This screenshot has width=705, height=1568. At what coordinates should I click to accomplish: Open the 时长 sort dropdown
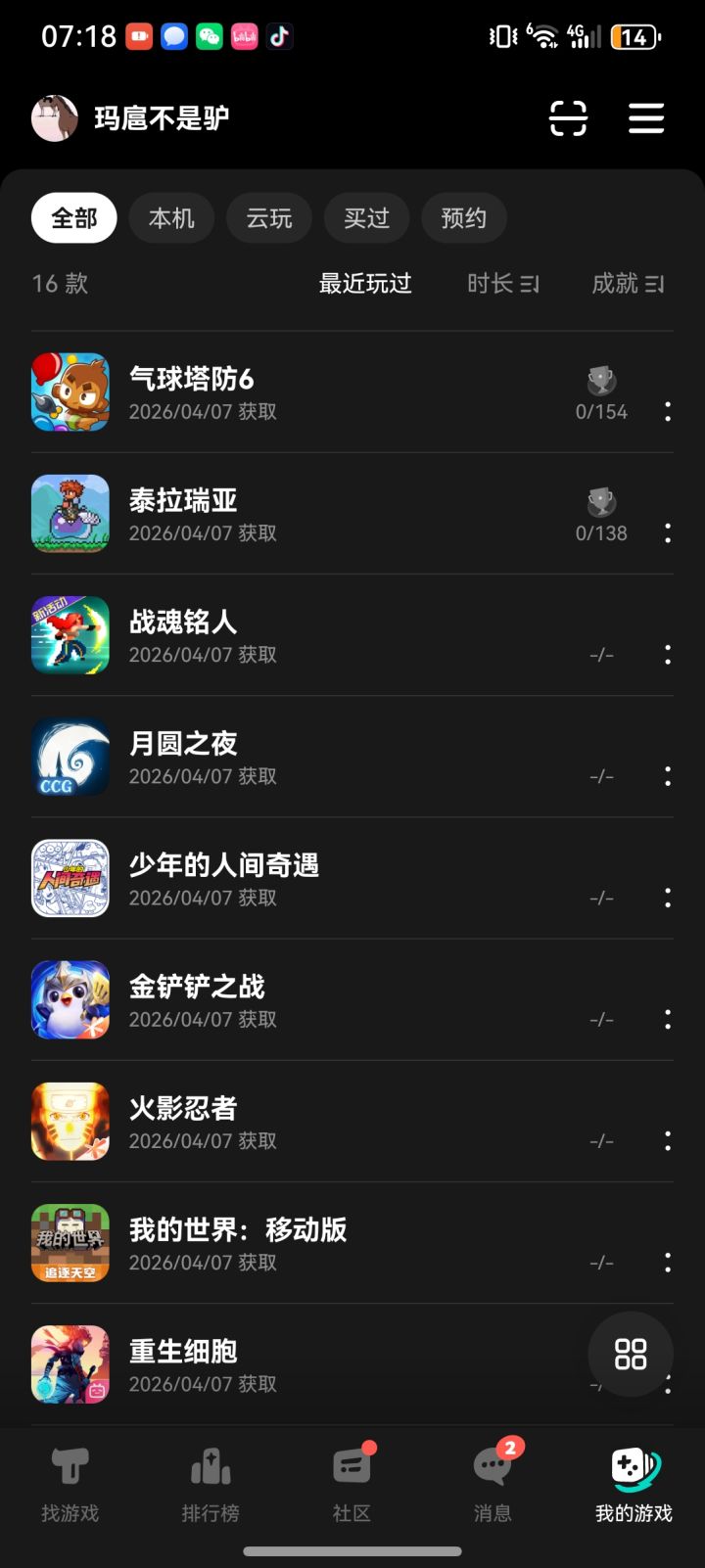(501, 284)
